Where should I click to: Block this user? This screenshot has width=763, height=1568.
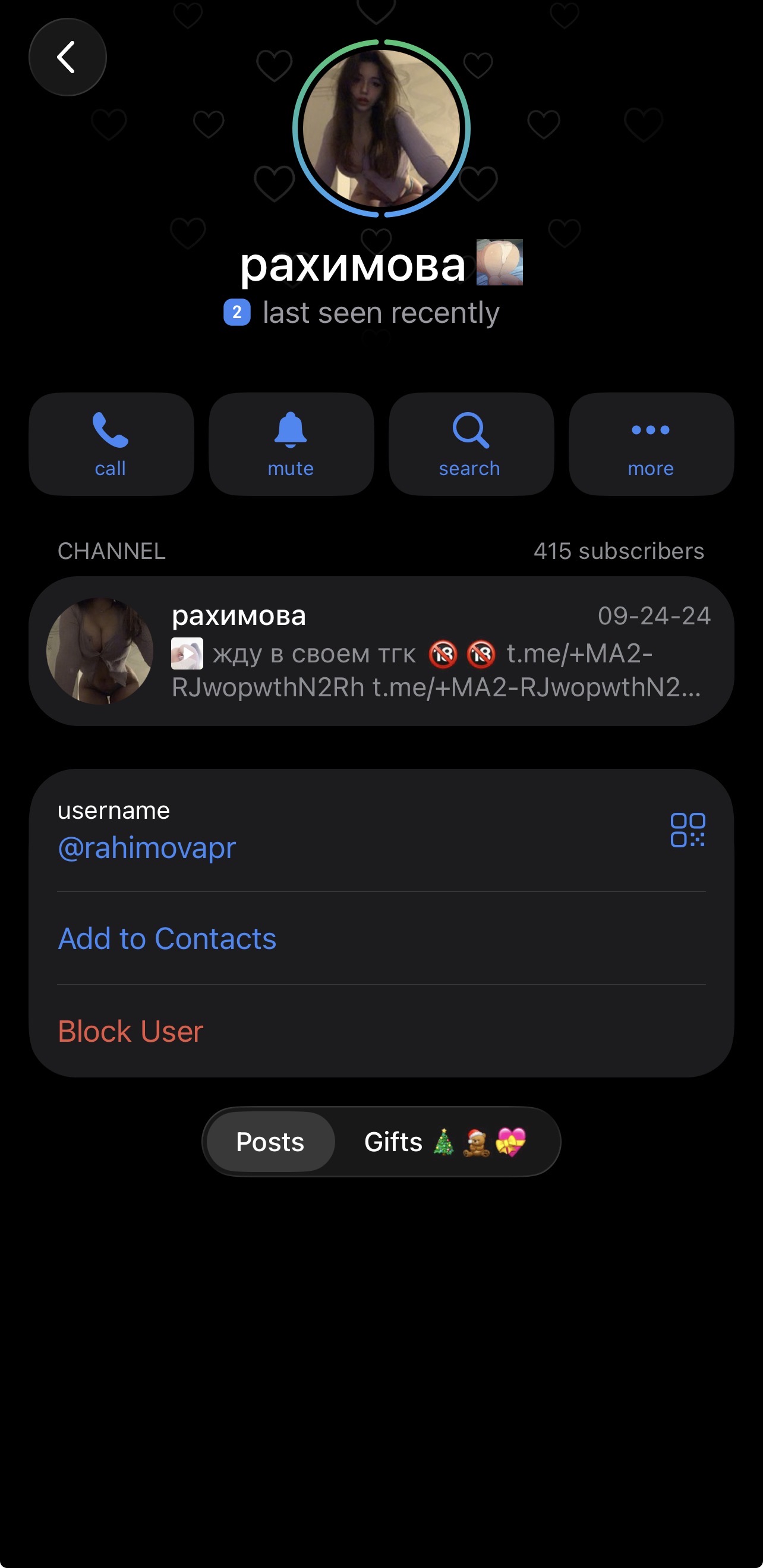pos(130,1031)
